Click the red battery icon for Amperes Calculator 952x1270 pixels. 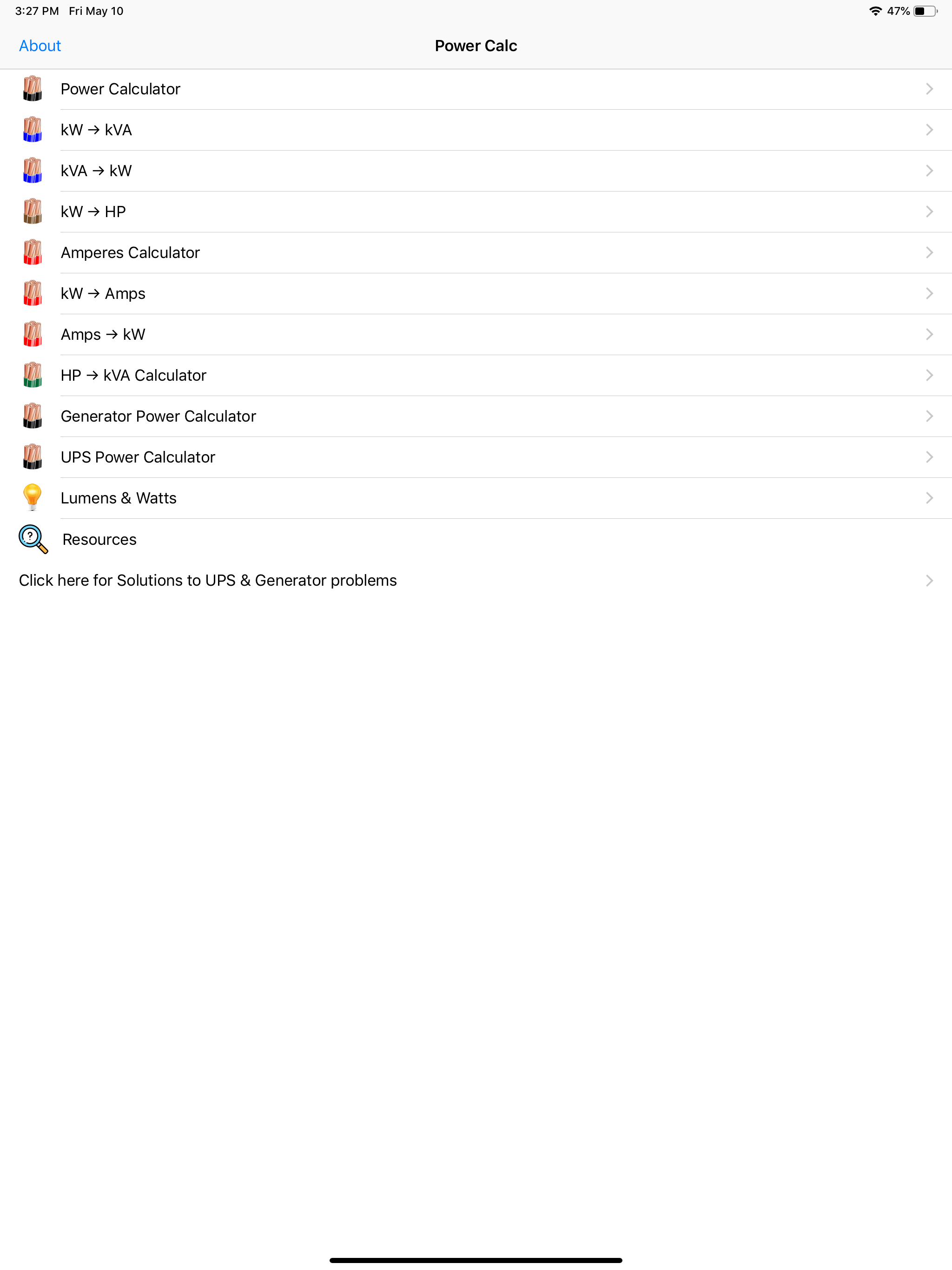click(33, 252)
